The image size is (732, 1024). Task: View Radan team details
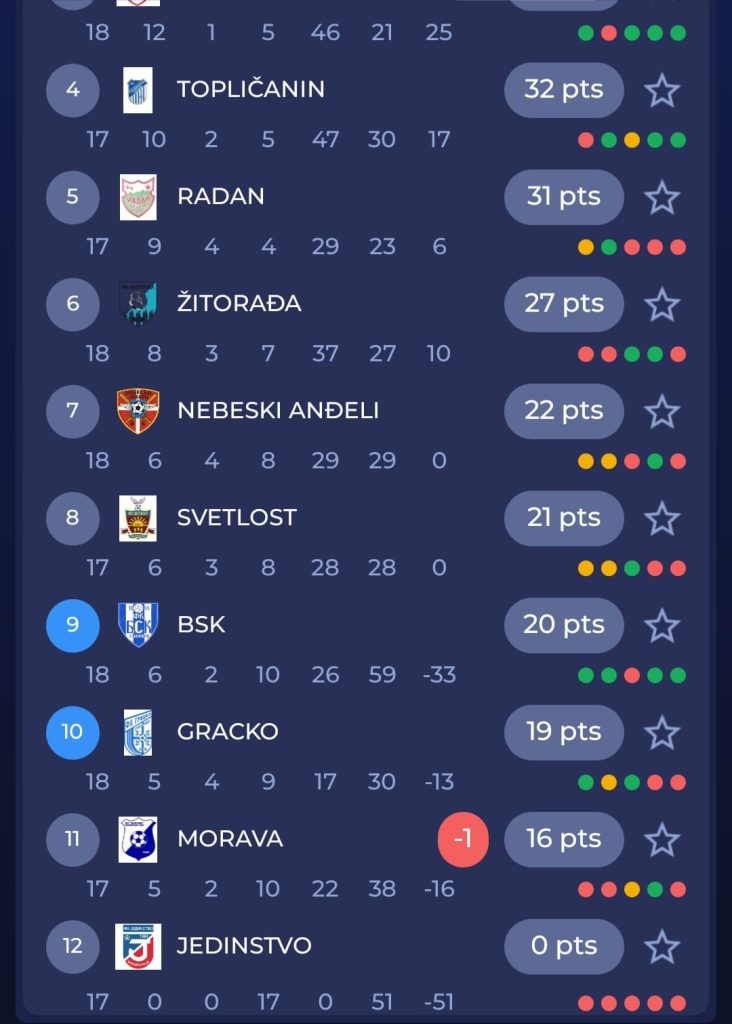point(220,197)
